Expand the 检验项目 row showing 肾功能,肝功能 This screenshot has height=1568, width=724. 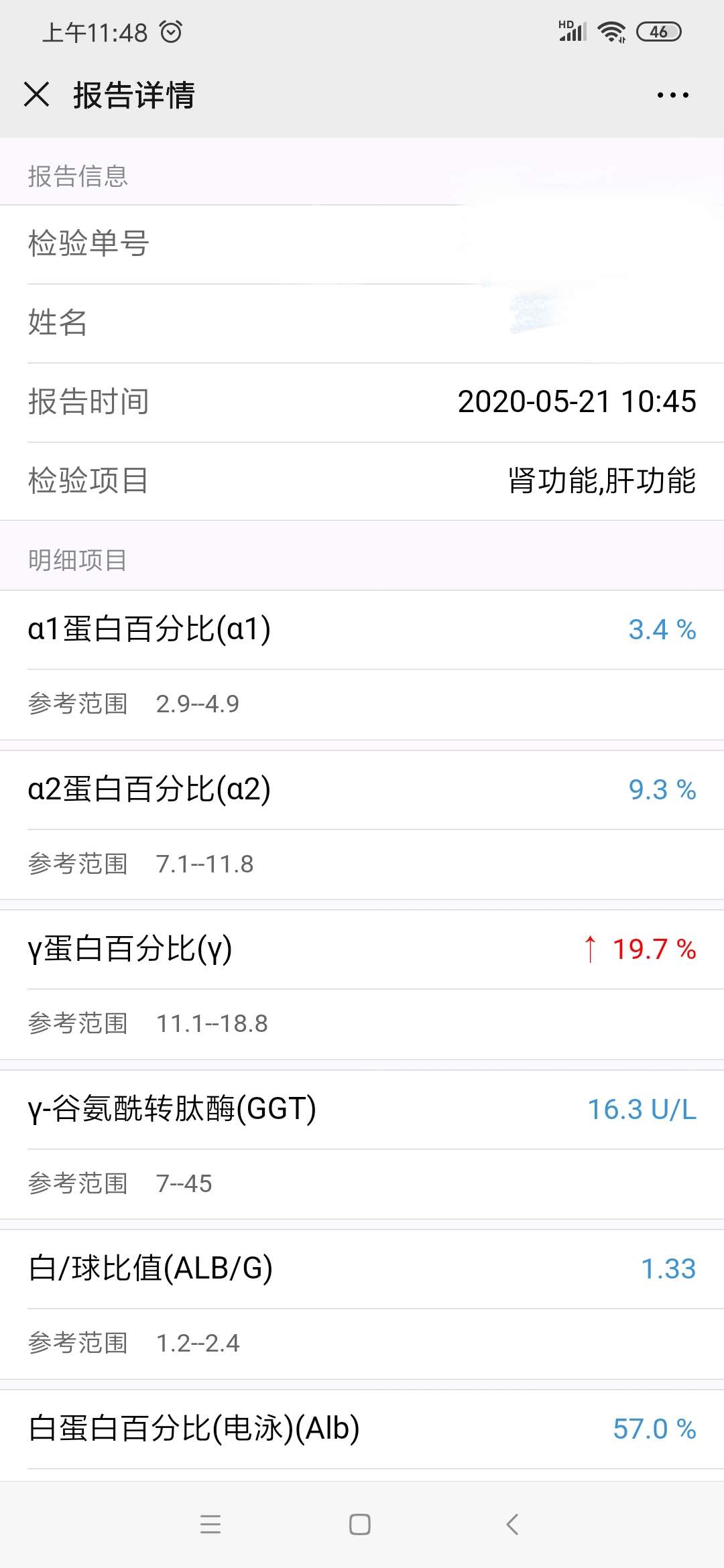(362, 480)
